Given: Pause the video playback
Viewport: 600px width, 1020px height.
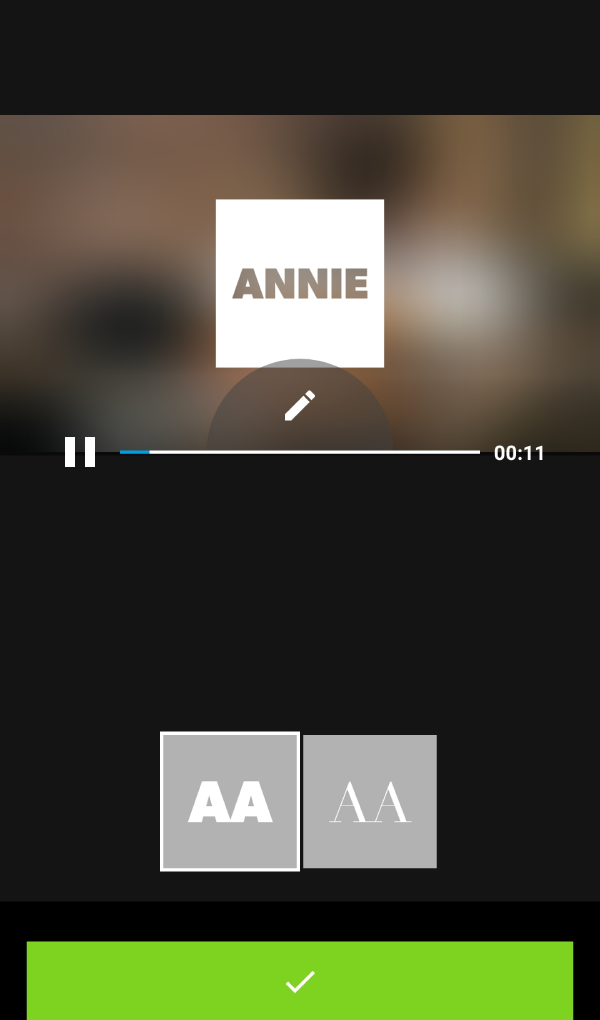Looking at the screenshot, I should [80, 452].
